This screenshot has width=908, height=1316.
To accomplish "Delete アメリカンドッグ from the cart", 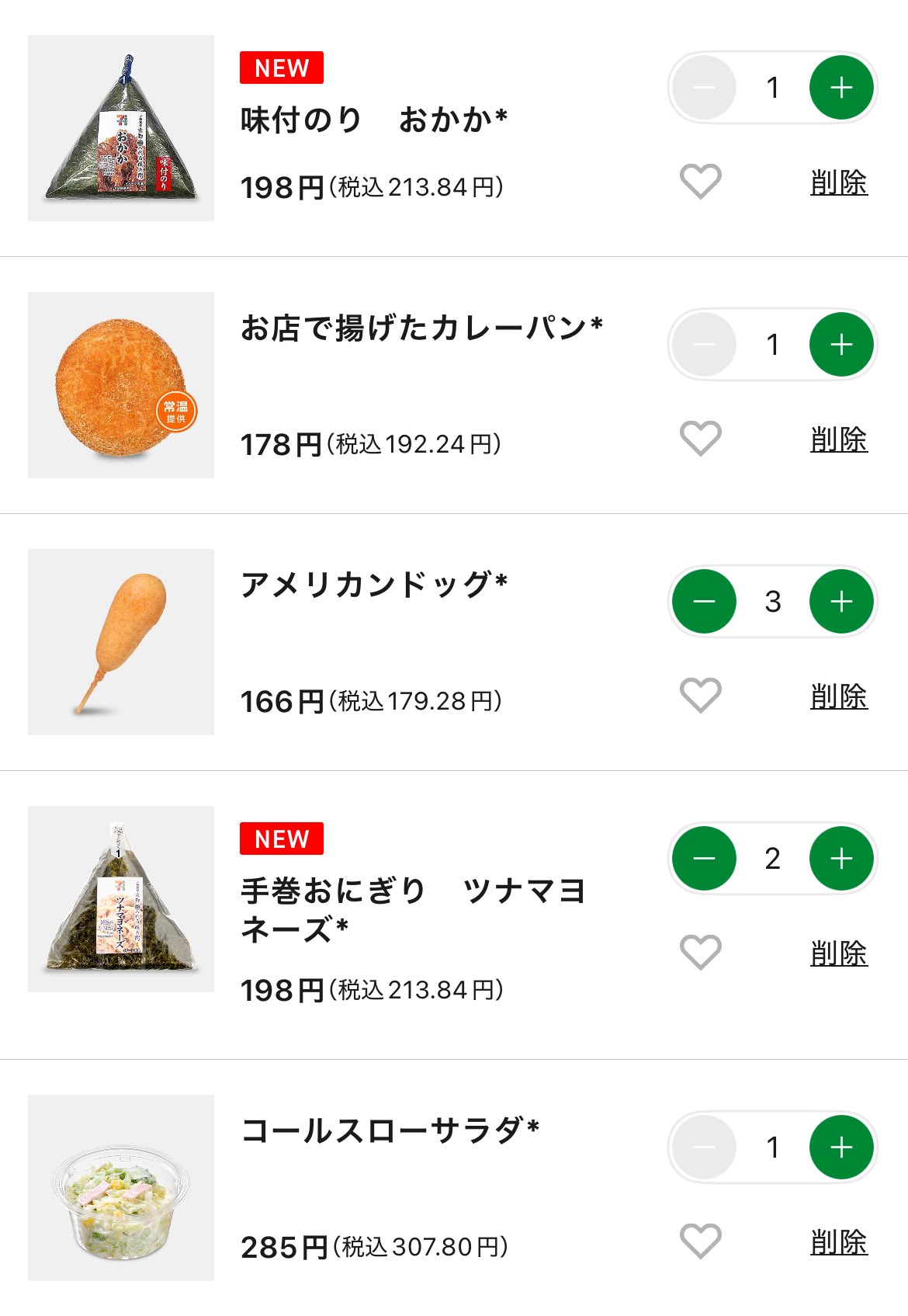I will pos(838,697).
